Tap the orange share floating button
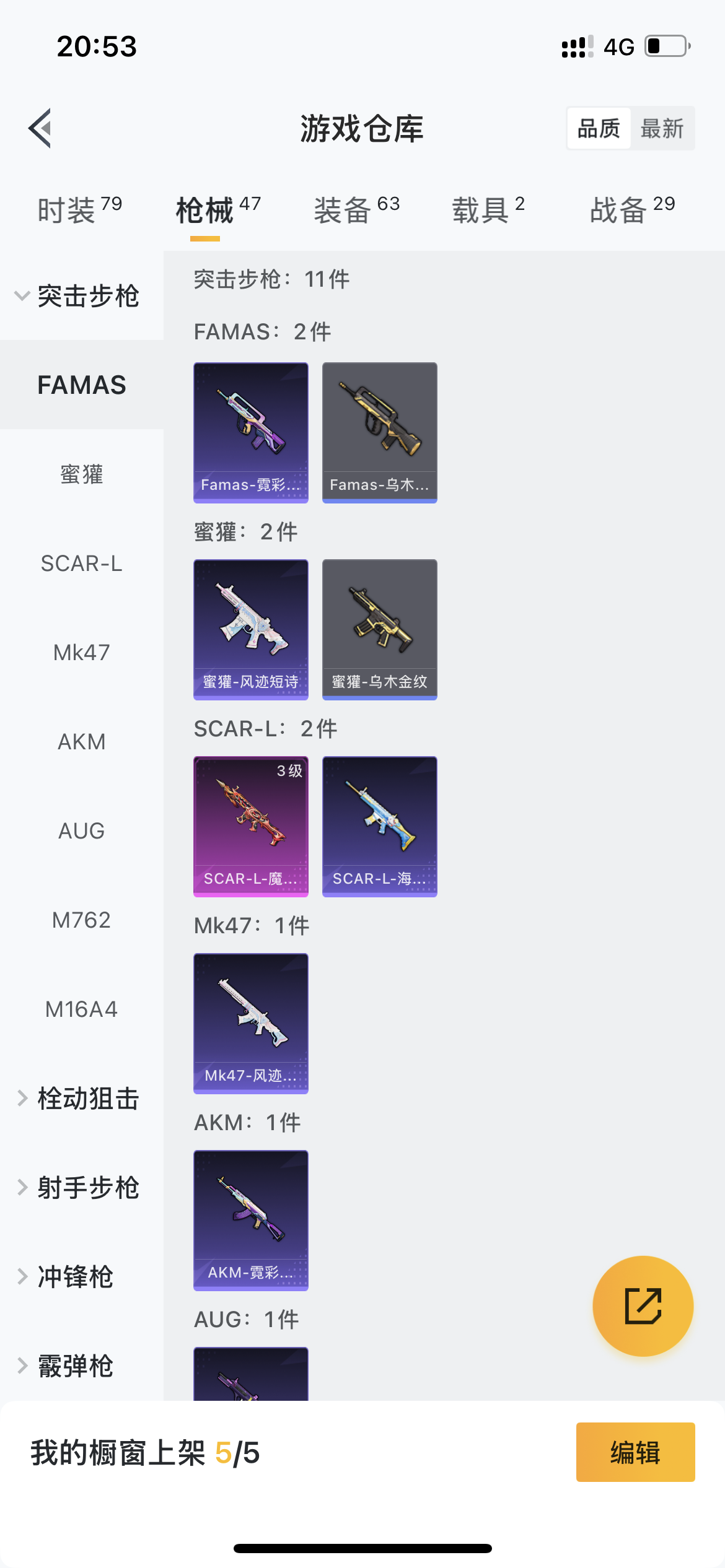 [x=643, y=1306]
